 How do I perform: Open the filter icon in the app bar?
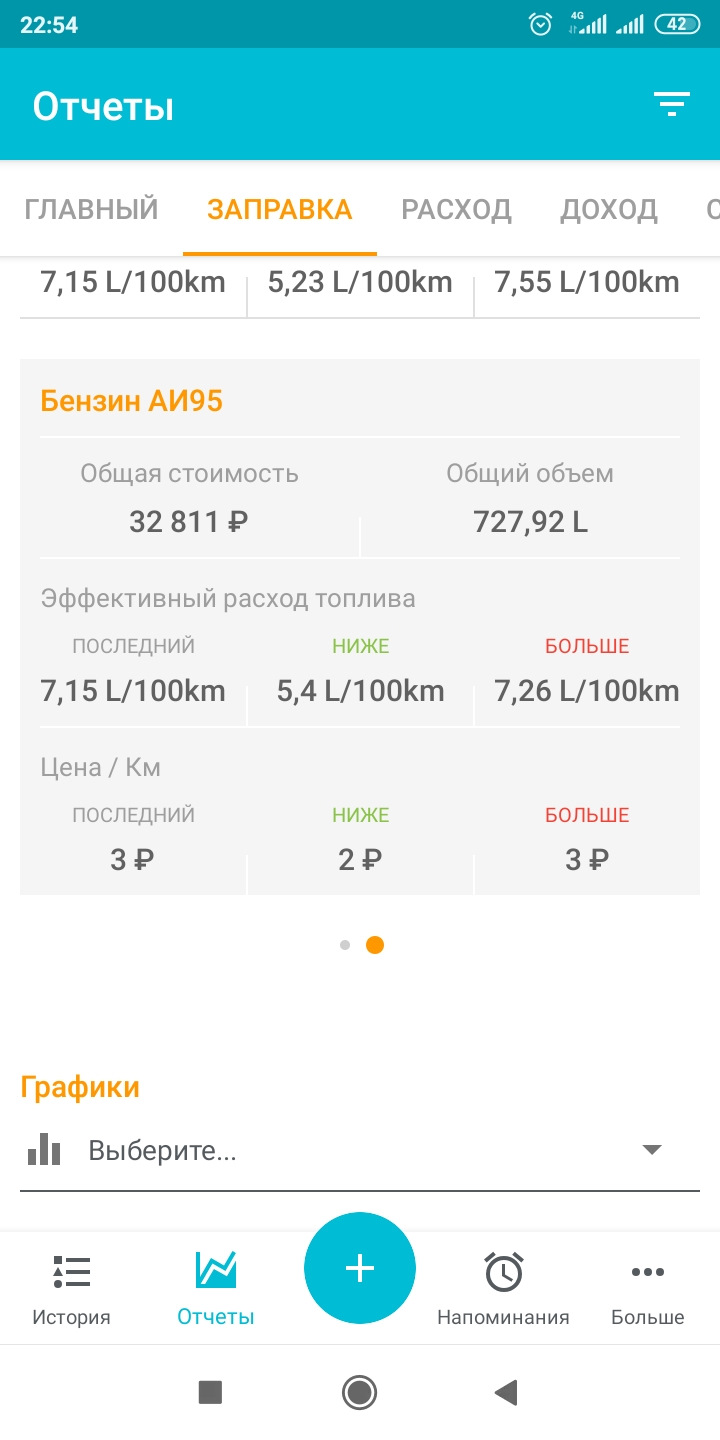pyautogui.click(x=672, y=104)
